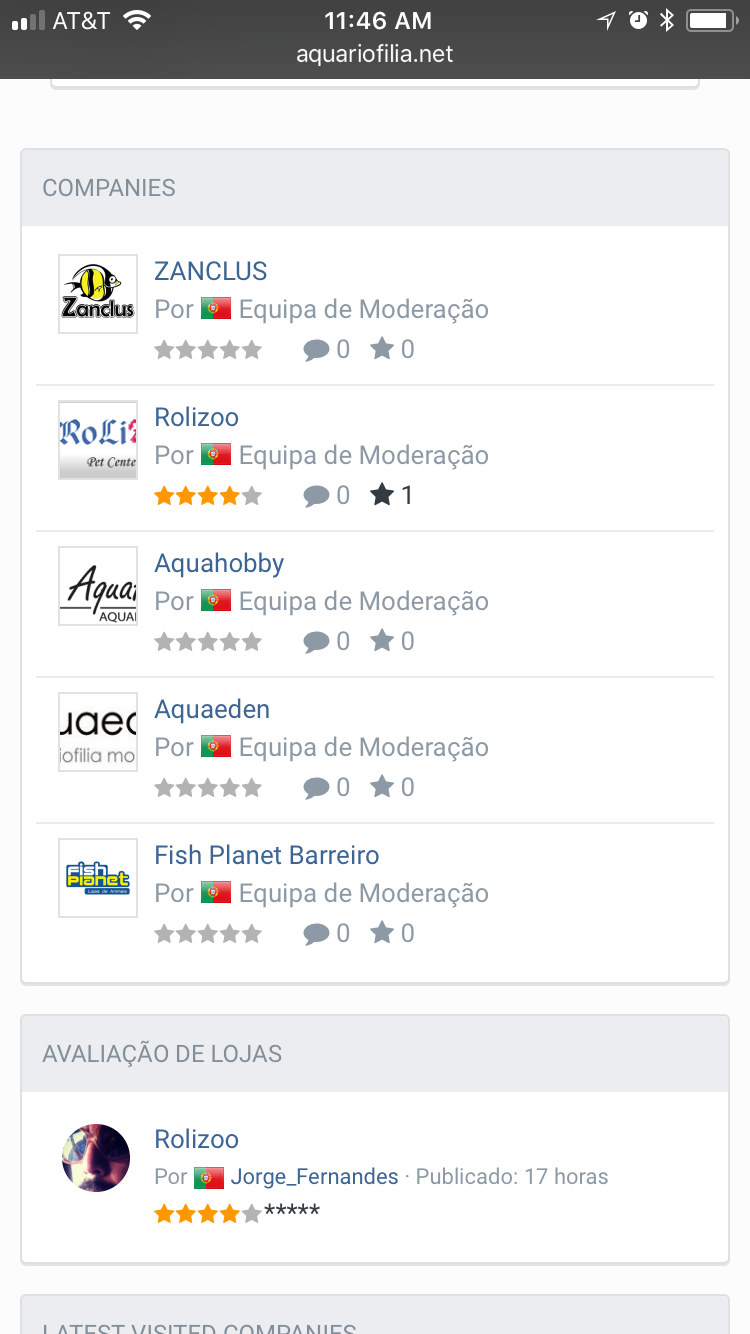Viewport: 750px width, 1334px height.
Task: Tap Jorge_Fernandes' avatar photo
Action: pyautogui.click(x=96, y=1158)
